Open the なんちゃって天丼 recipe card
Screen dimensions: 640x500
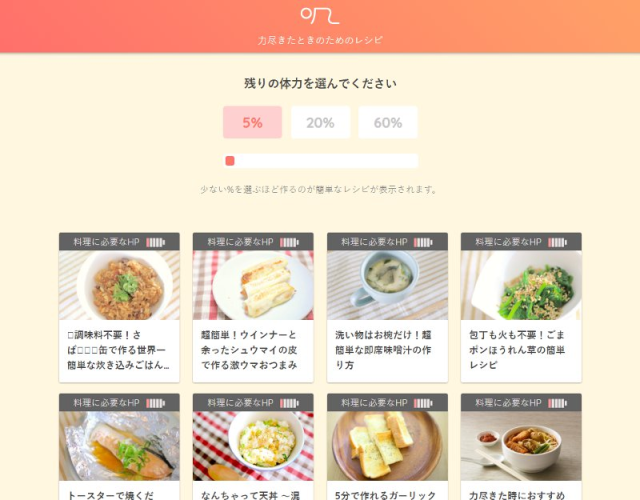click(x=253, y=450)
